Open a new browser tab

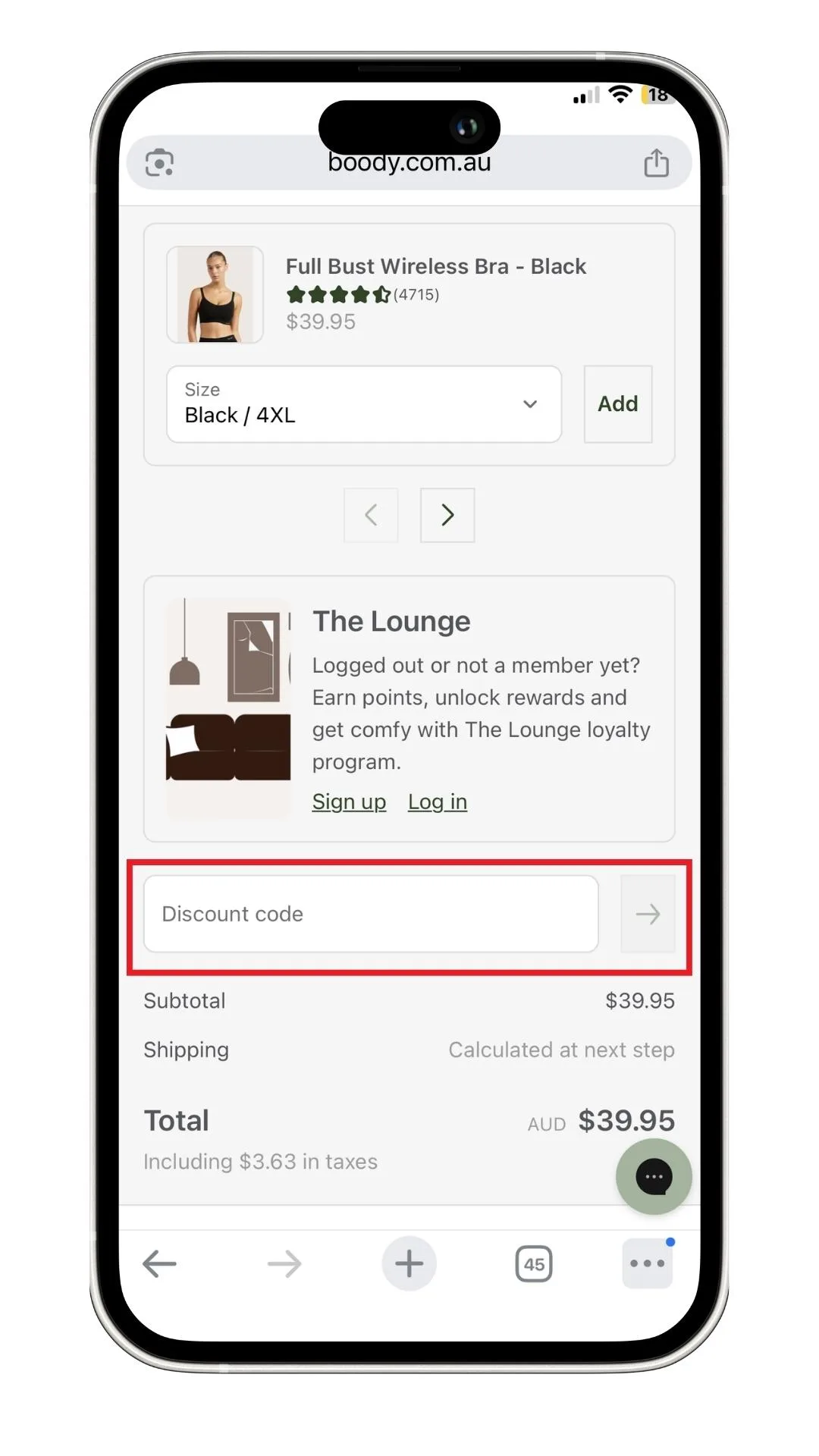coord(409,1264)
